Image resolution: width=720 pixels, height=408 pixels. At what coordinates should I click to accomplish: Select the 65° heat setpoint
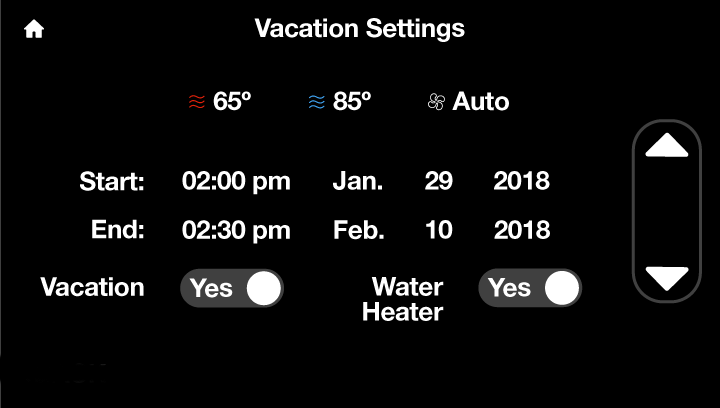(x=220, y=101)
